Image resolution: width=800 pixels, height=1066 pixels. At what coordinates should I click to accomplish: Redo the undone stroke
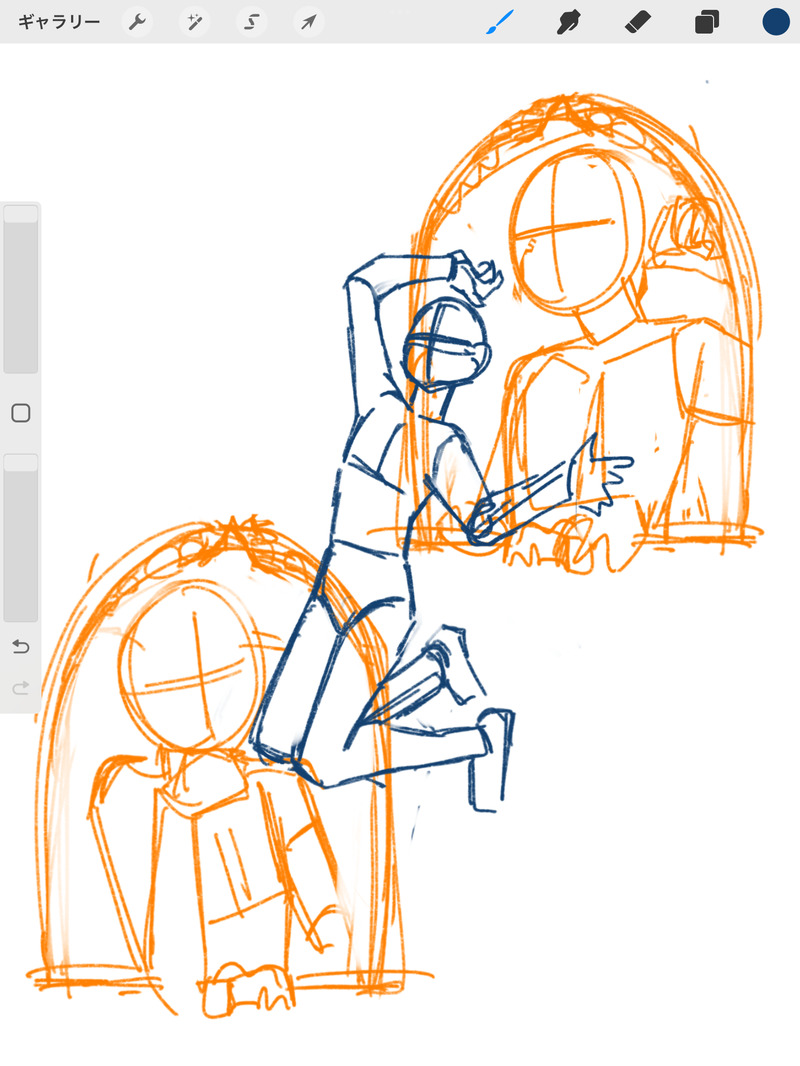(x=21, y=688)
